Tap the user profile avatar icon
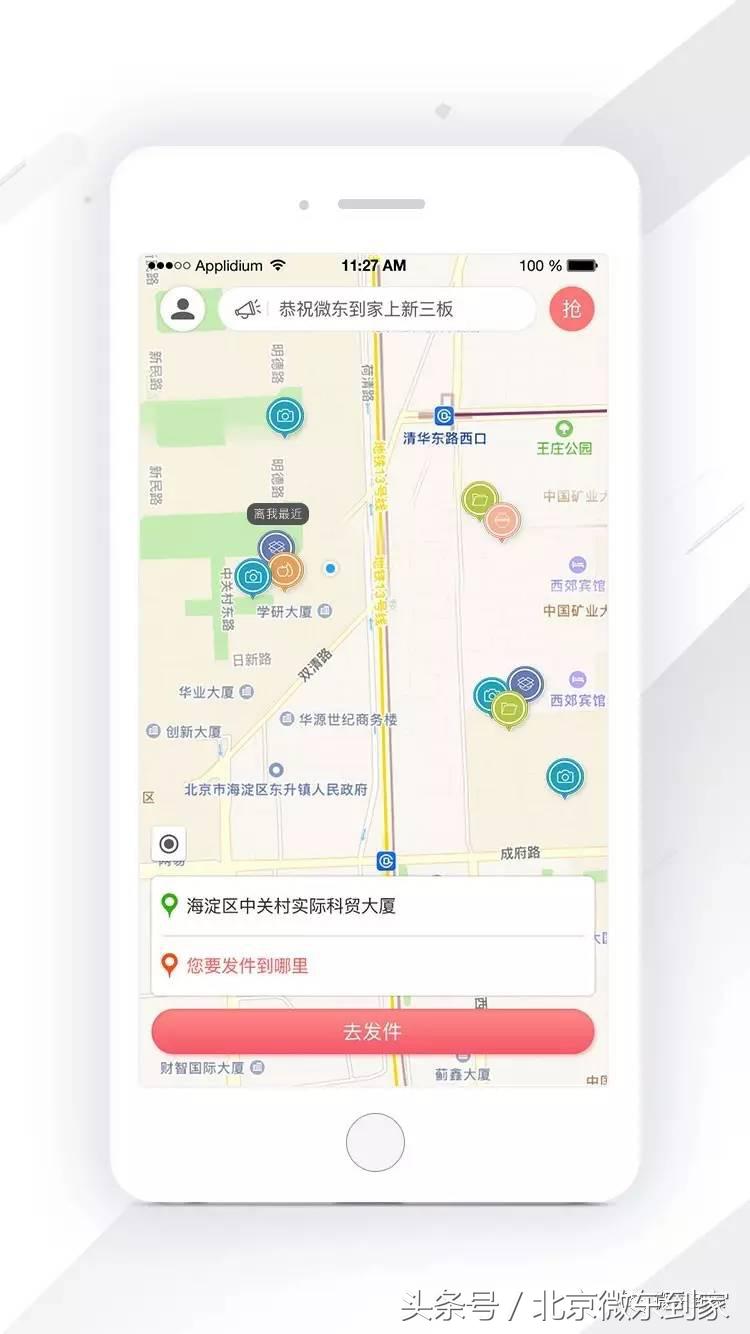The width and height of the screenshot is (750, 1334). coord(184,310)
